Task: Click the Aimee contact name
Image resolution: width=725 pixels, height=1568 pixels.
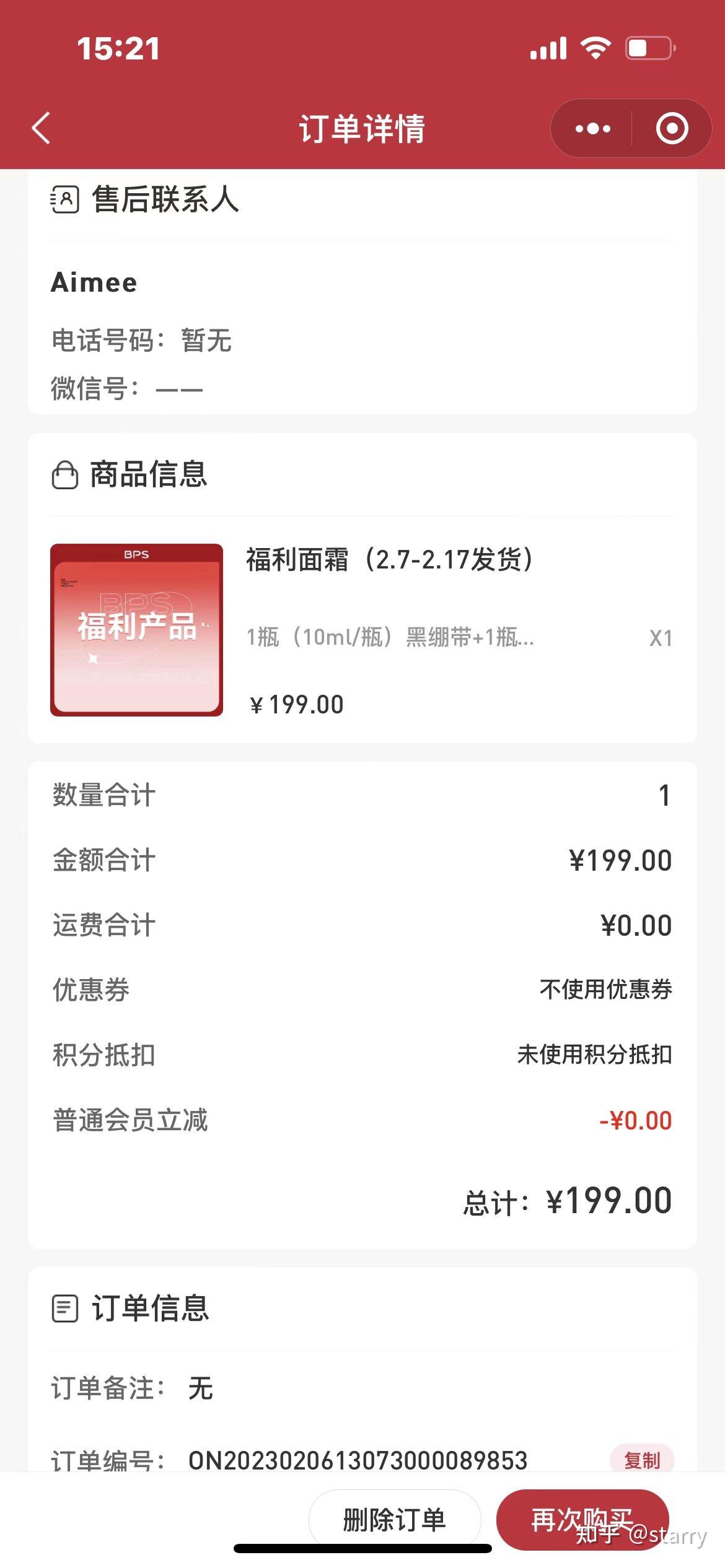Action: [x=94, y=282]
